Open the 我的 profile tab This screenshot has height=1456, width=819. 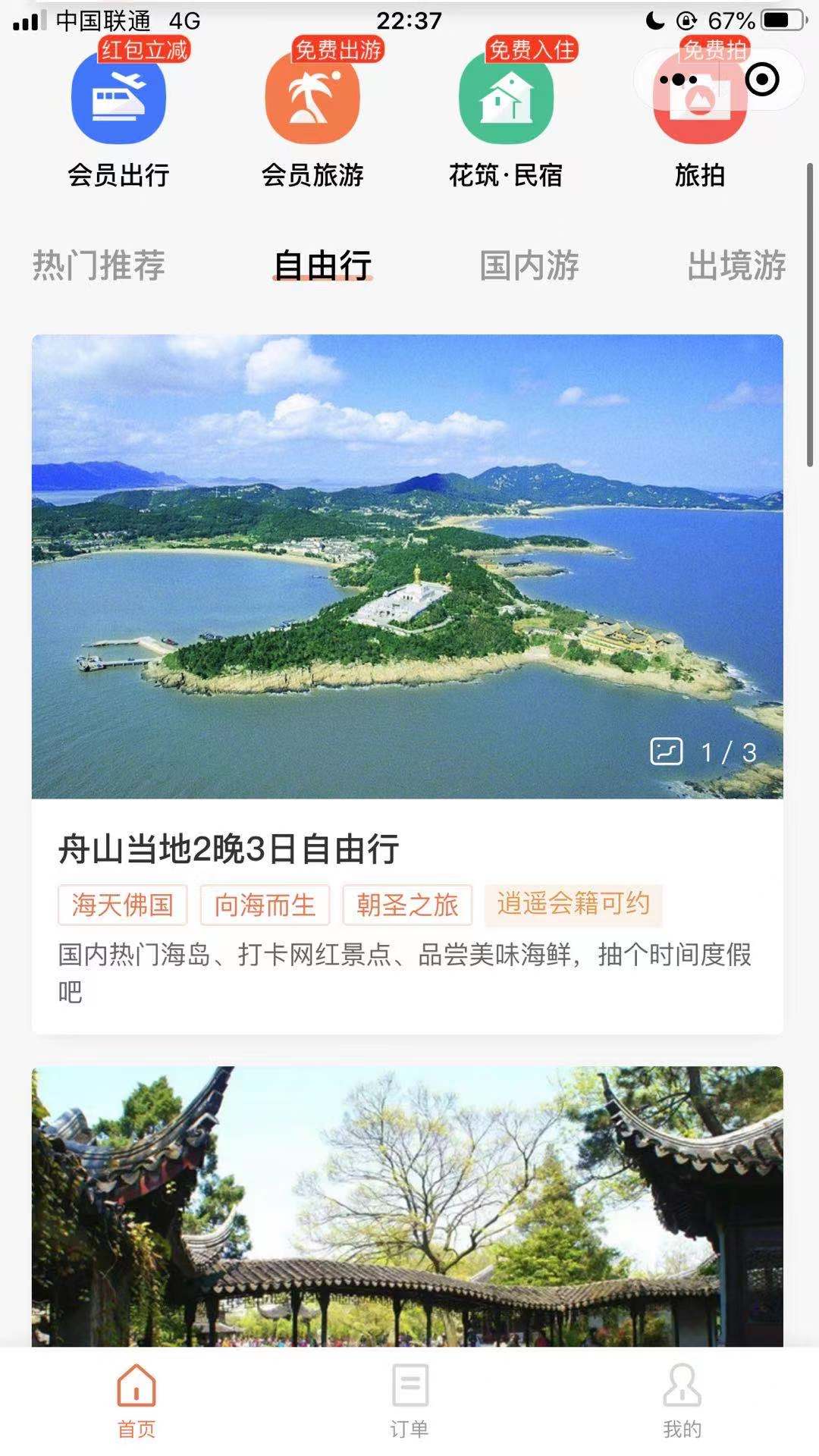pyautogui.click(x=682, y=1401)
